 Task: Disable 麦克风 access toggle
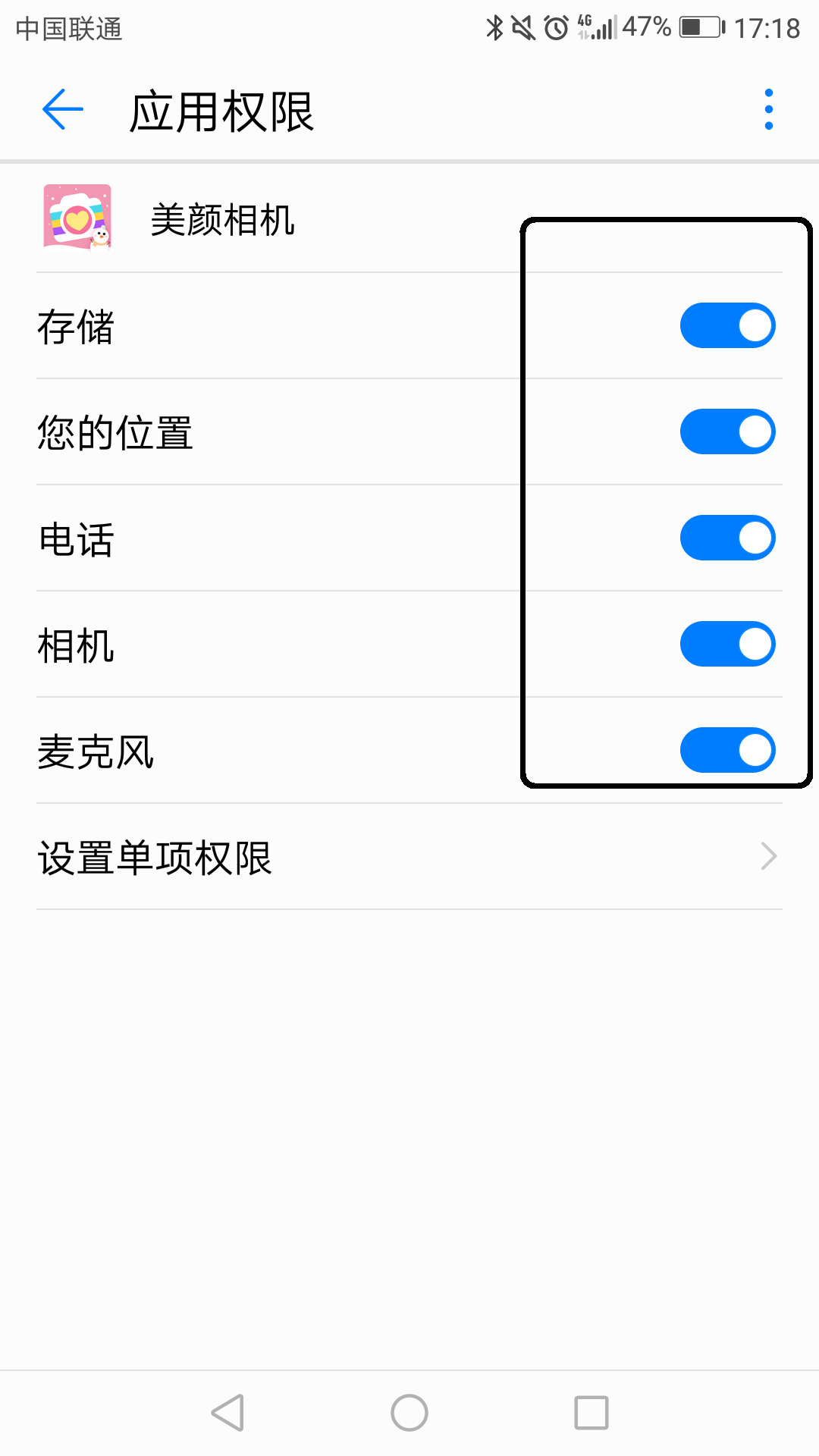tap(727, 751)
